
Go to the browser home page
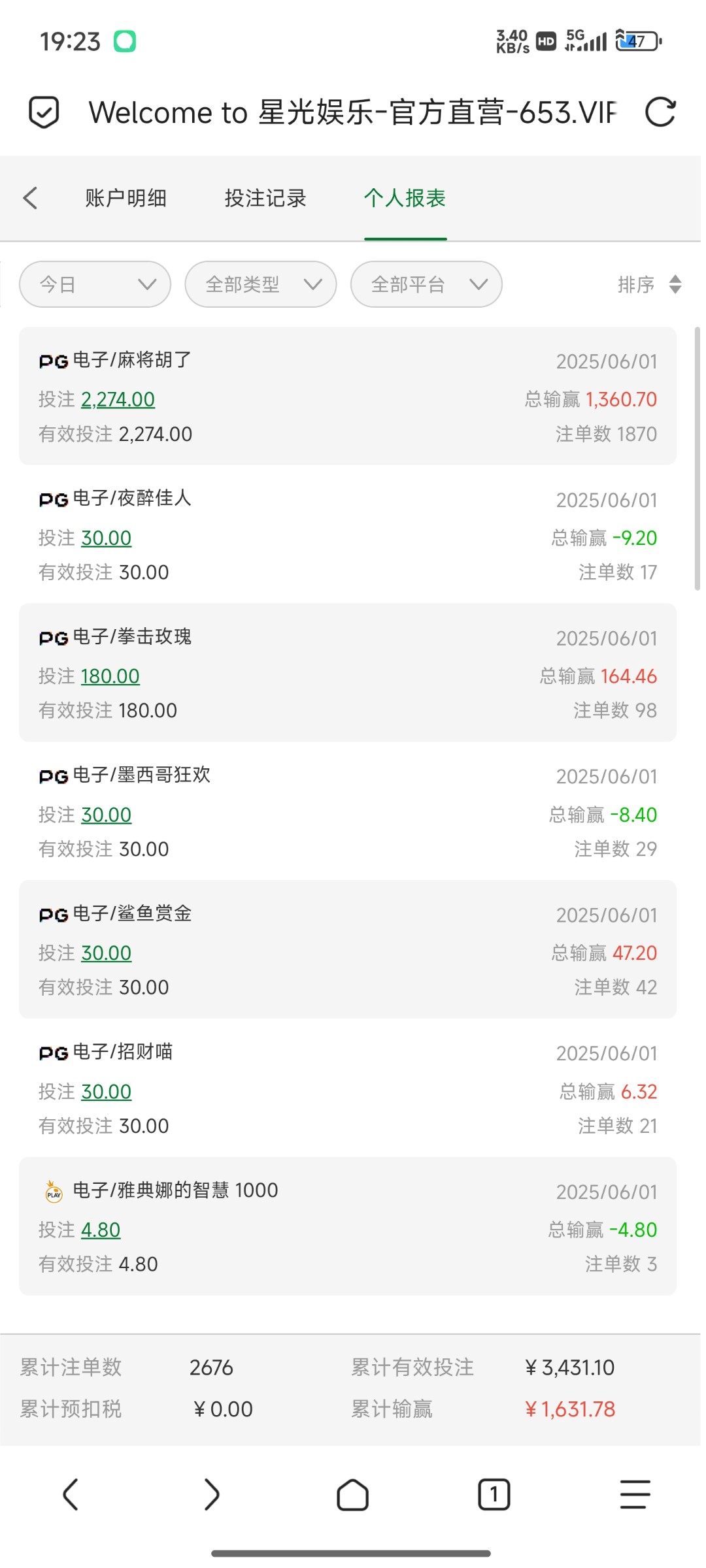click(x=353, y=1494)
